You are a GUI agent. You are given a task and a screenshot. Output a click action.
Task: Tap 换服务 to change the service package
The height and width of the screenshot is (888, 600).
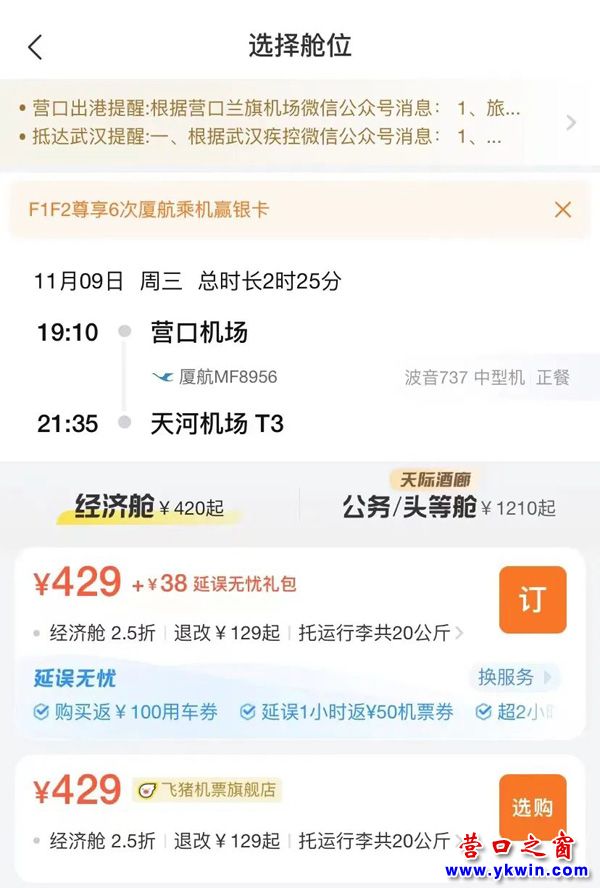tap(514, 677)
